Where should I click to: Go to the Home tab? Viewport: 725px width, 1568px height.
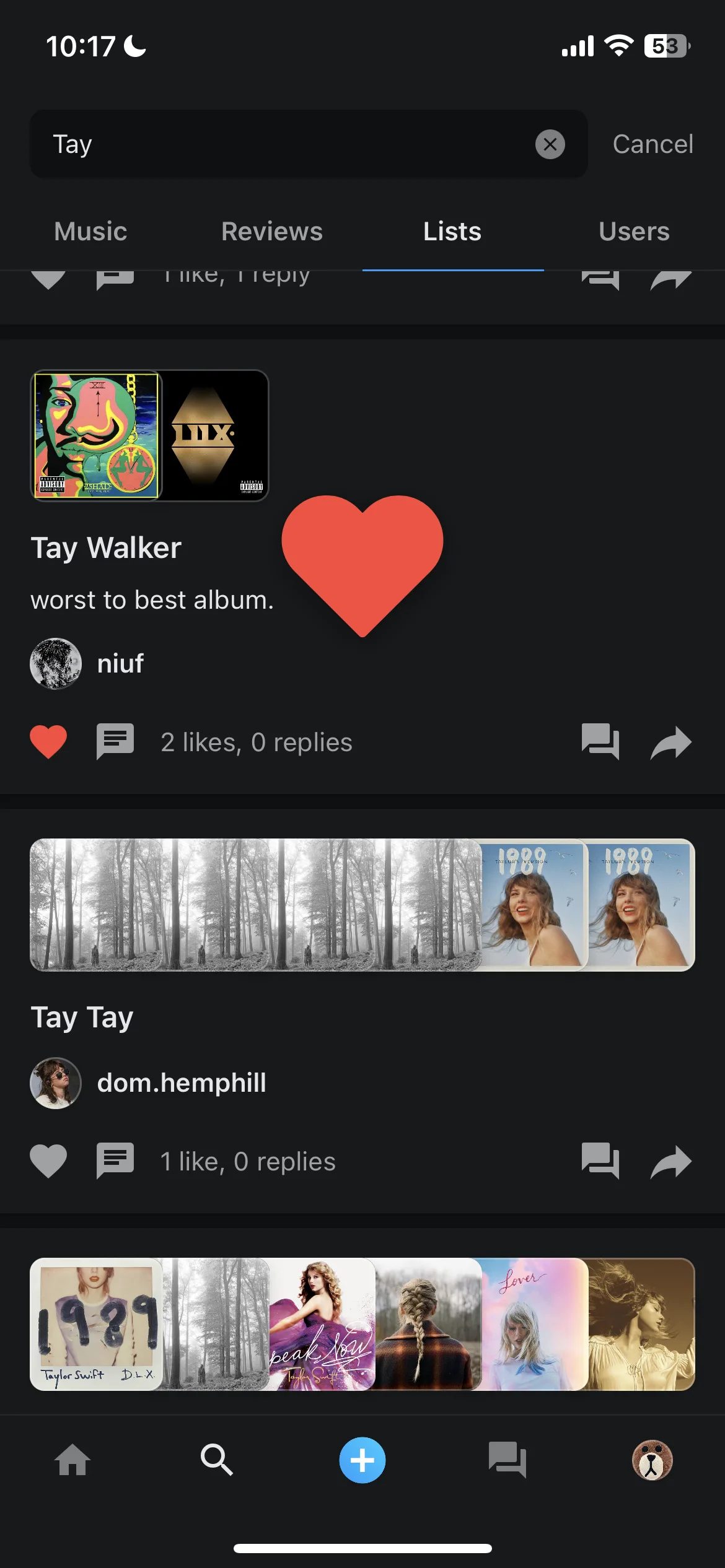(72, 1460)
